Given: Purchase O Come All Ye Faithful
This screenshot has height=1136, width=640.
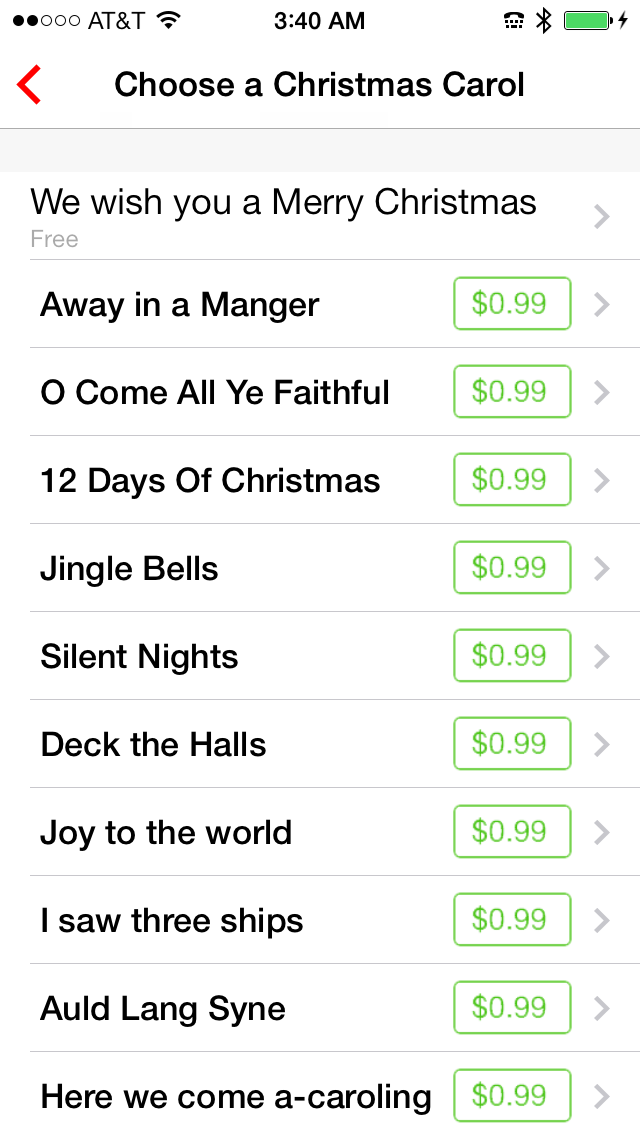Looking at the screenshot, I should tap(512, 392).
